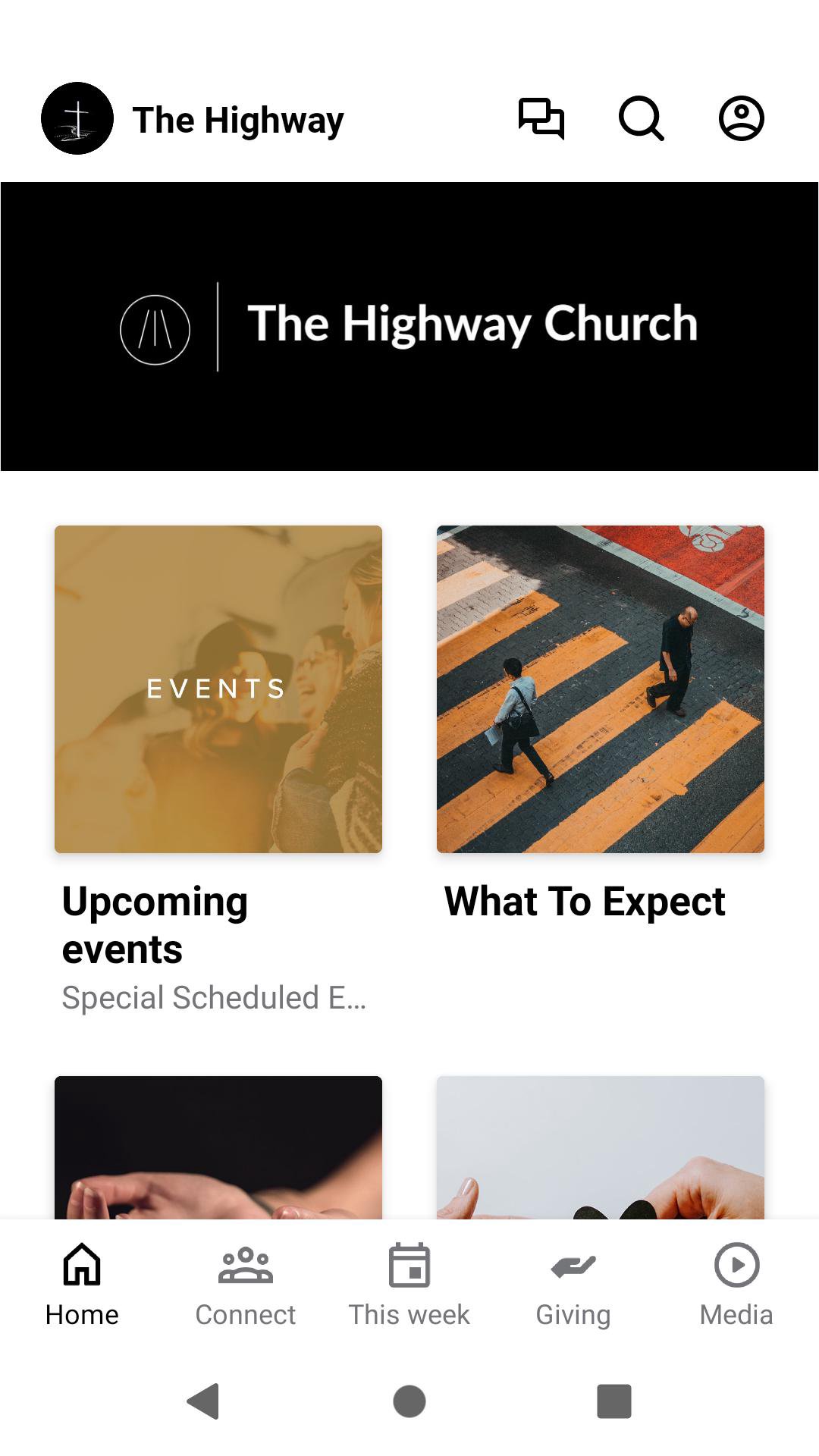Open the system recent apps button
This screenshot has width=819, height=1456.
click(x=614, y=1401)
